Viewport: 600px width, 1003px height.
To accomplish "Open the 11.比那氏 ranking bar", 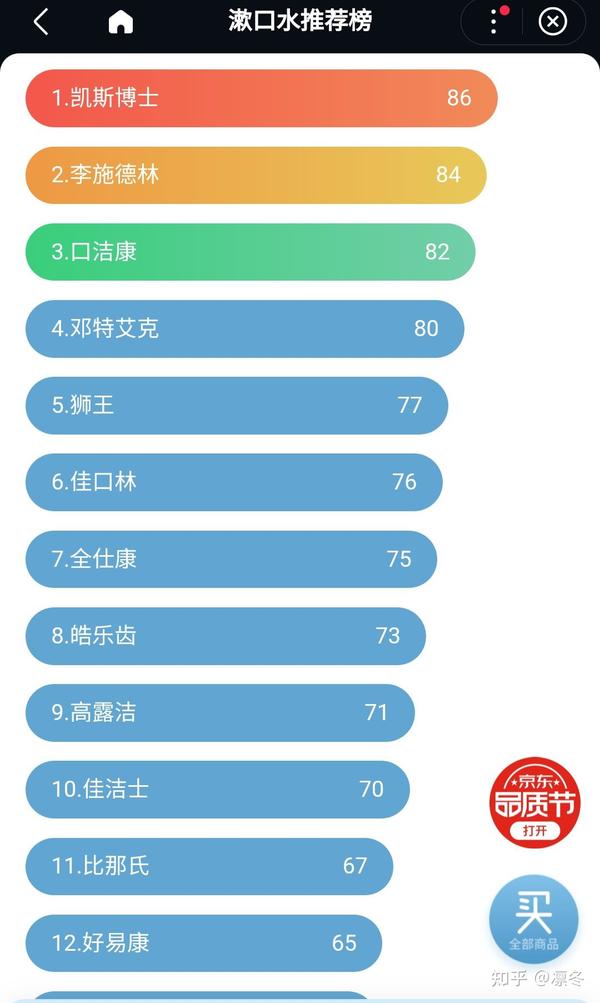I will click(x=209, y=865).
